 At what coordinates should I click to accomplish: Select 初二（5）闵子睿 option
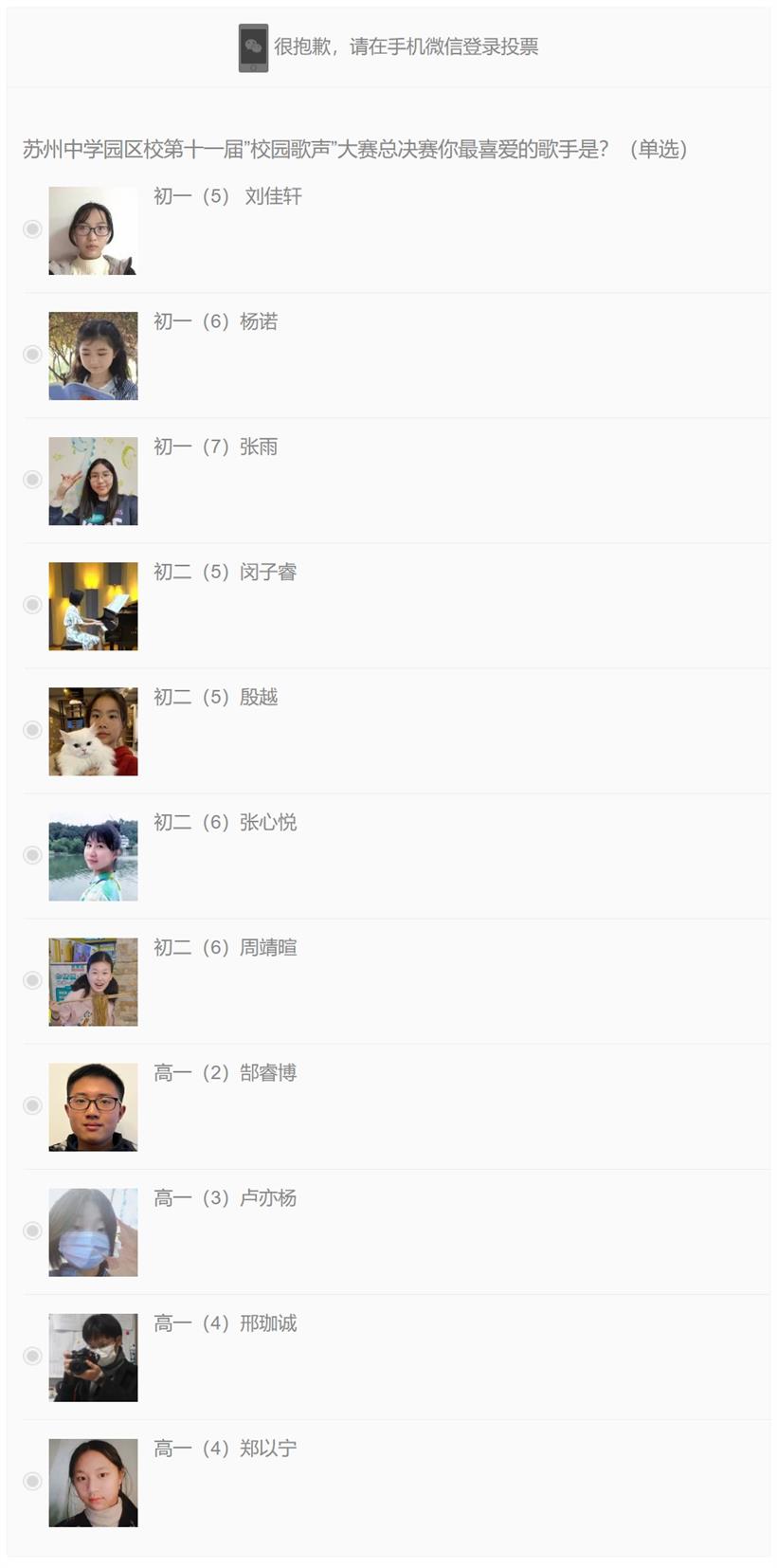click(x=32, y=605)
